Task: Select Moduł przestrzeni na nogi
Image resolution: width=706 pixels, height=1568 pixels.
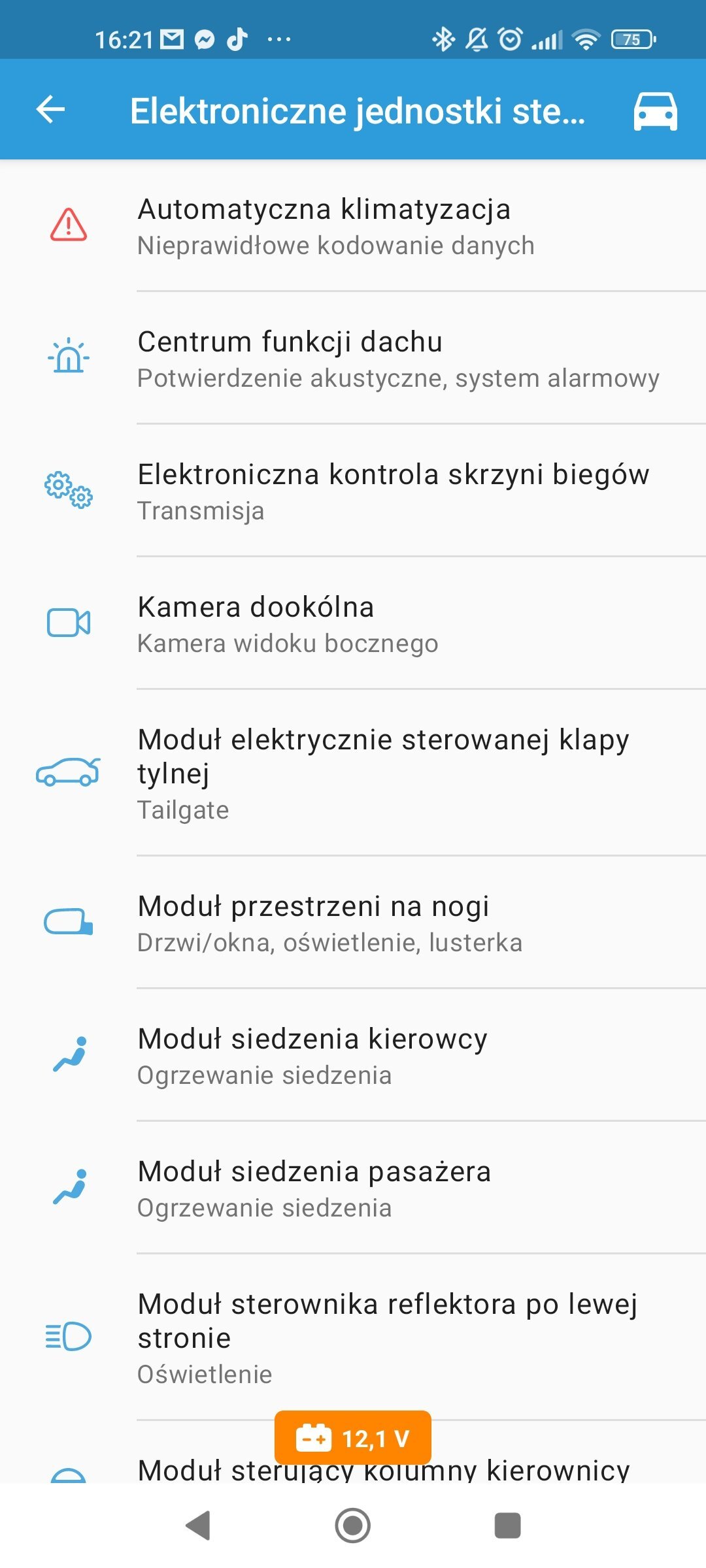Action: 353,923
